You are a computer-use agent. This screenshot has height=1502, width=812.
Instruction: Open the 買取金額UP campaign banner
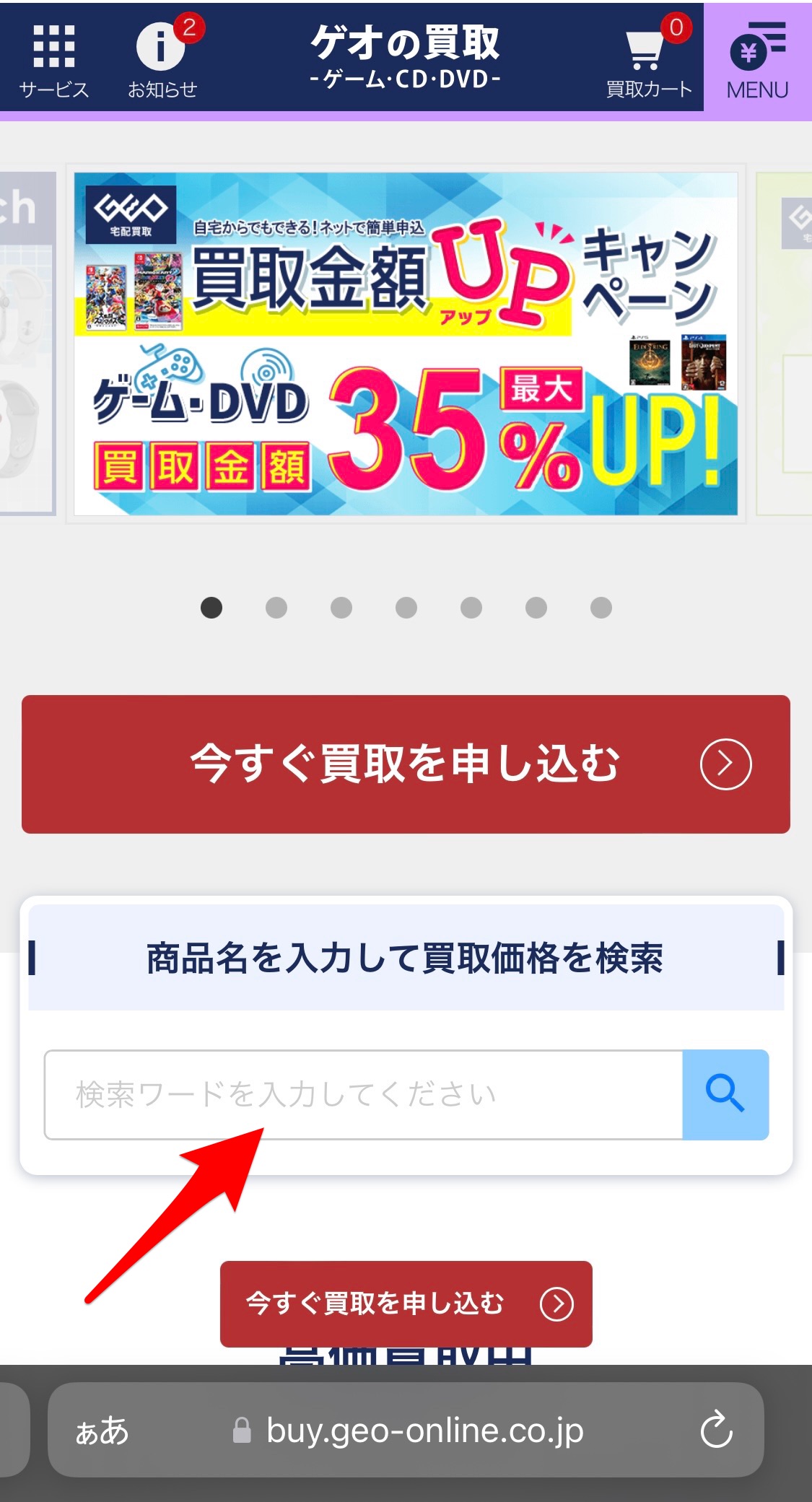pos(406,344)
